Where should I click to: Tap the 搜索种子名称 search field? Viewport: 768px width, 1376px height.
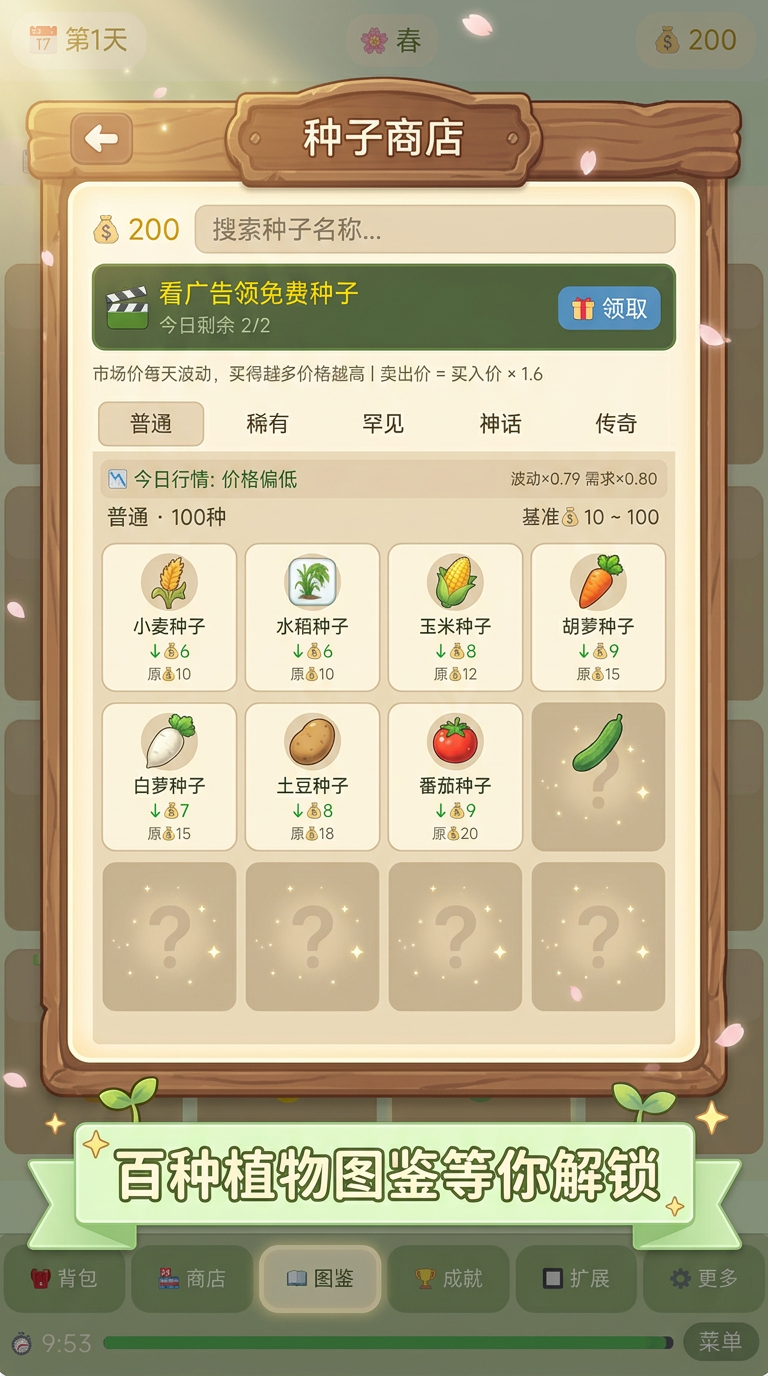pyautogui.click(x=434, y=230)
